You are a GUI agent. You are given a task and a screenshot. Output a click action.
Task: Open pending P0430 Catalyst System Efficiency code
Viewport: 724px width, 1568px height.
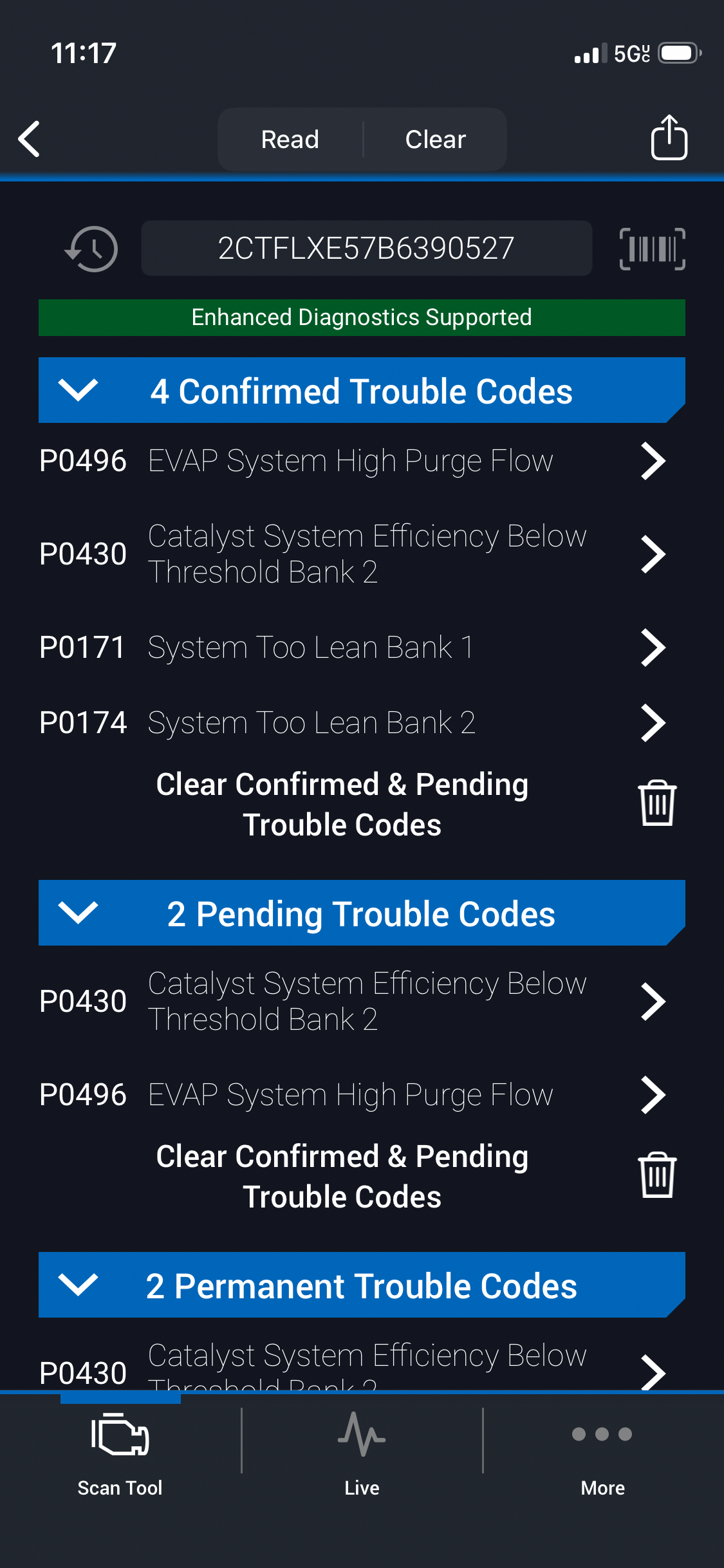coord(351,1001)
